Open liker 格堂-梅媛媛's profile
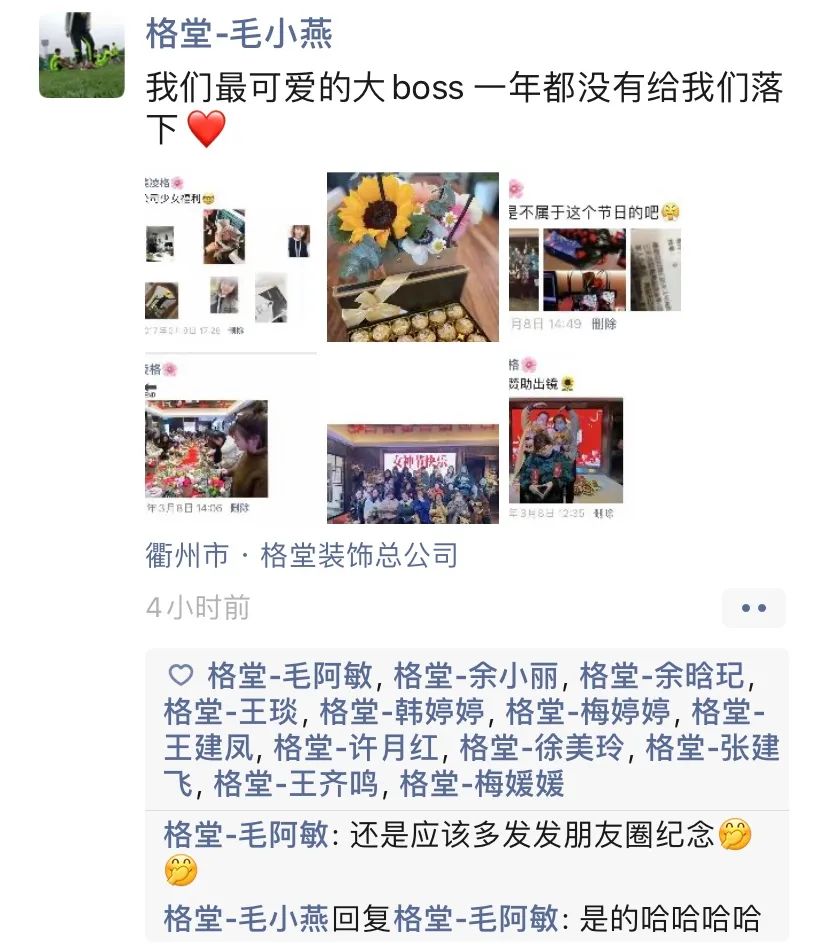This screenshot has width=828, height=948. [x=482, y=783]
